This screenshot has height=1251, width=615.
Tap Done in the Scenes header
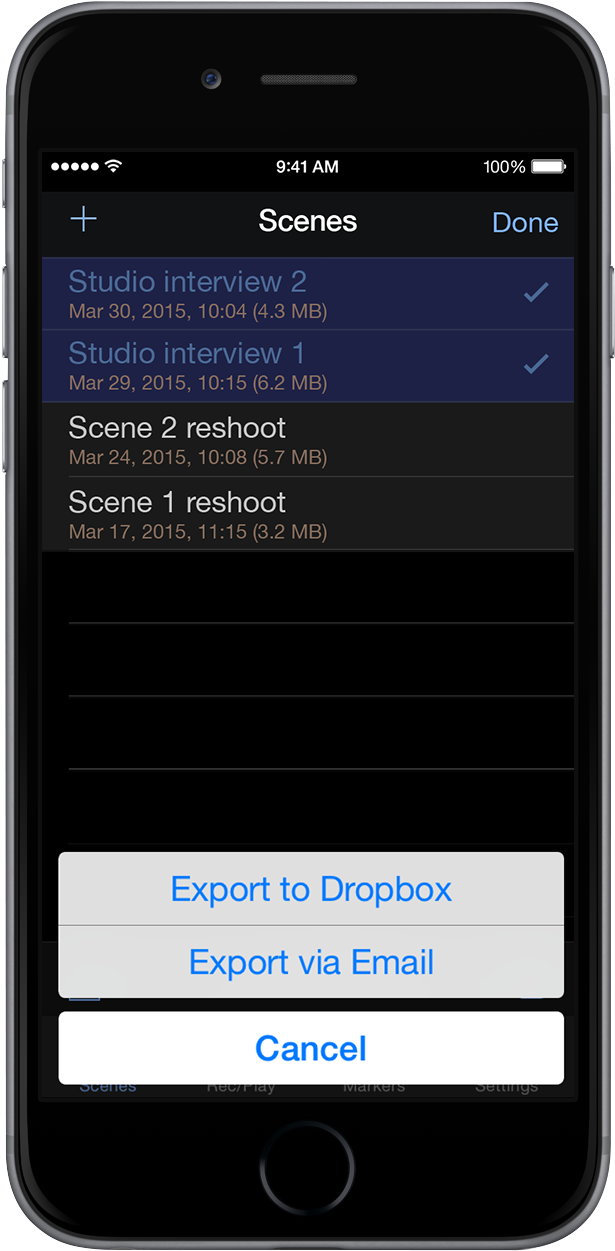pyautogui.click(x=524, y=222)
